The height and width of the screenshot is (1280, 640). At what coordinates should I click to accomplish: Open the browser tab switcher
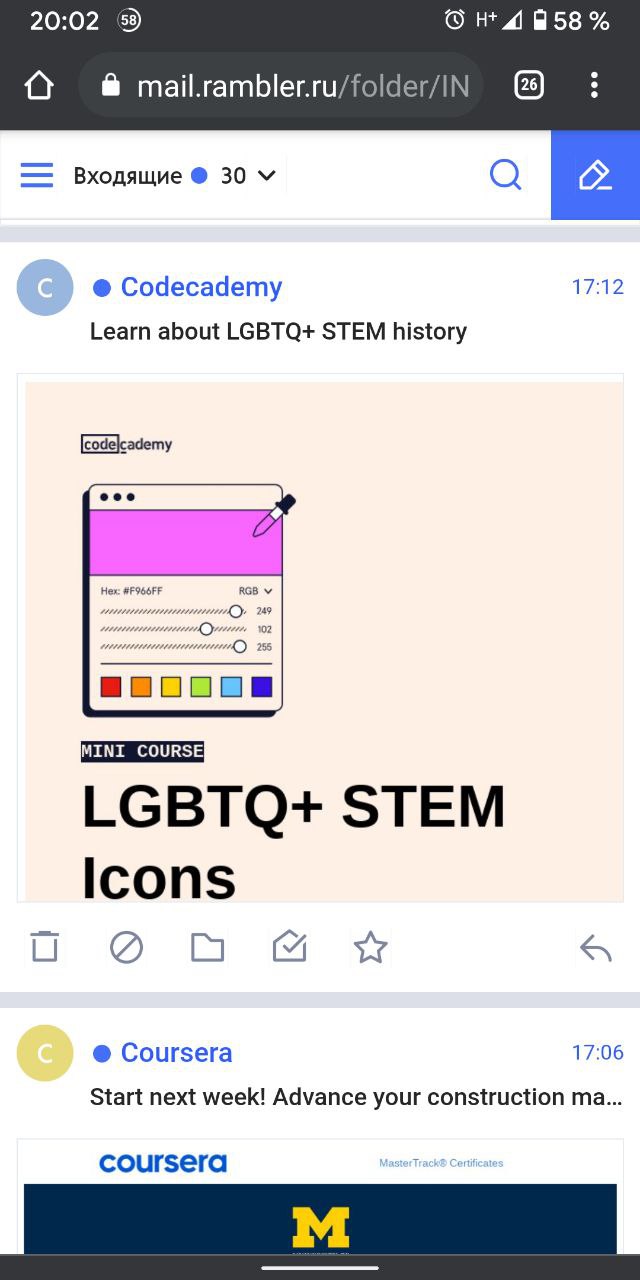pos(529,86)
